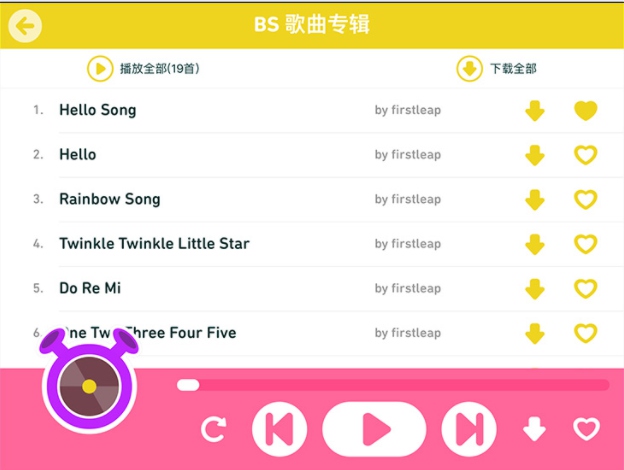Start playback with the play button
Image resolution: width=624 pixels, height=470 pixels.
click(x=374, y=429)
